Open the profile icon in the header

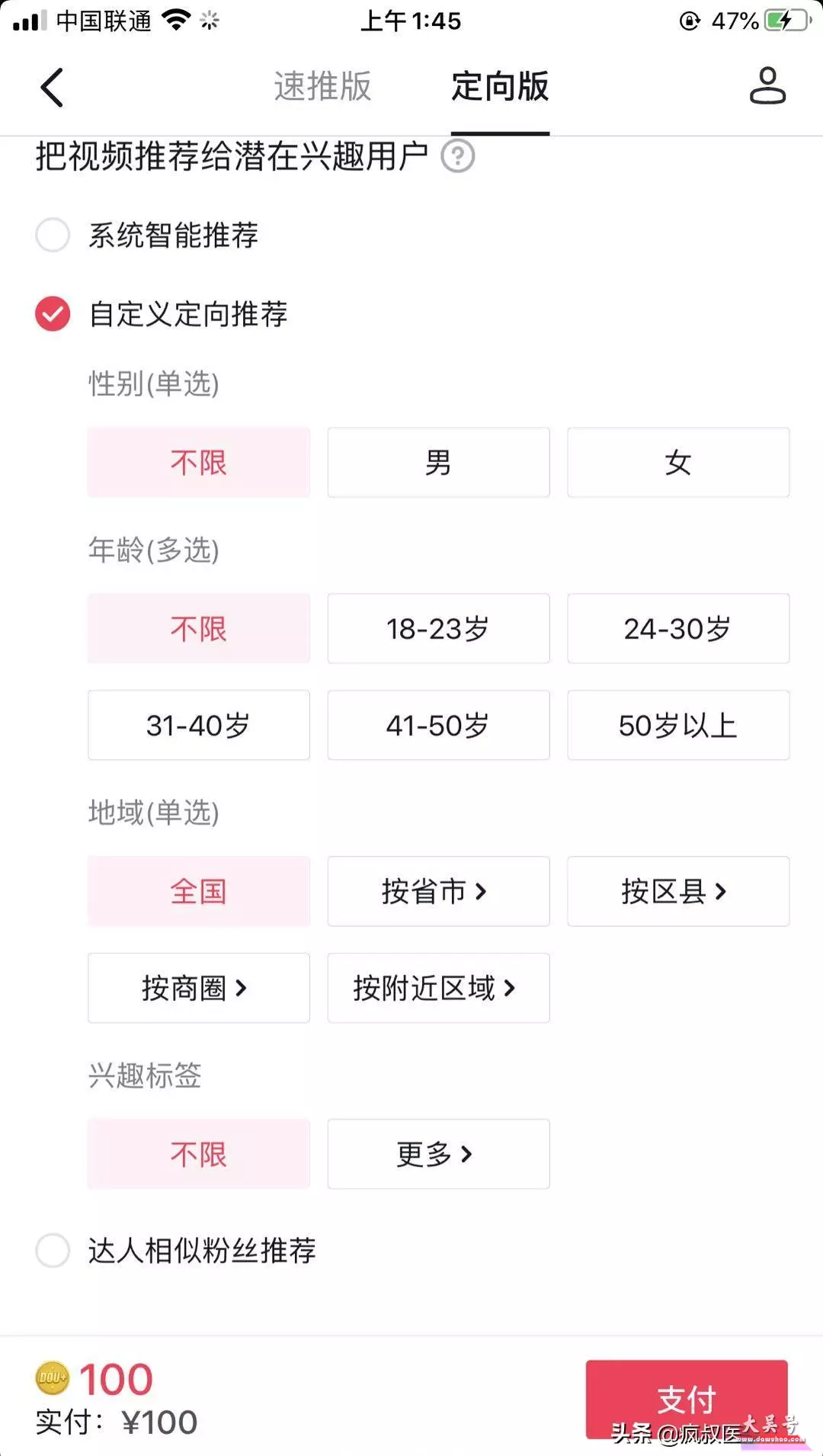[x=767, y=85]
